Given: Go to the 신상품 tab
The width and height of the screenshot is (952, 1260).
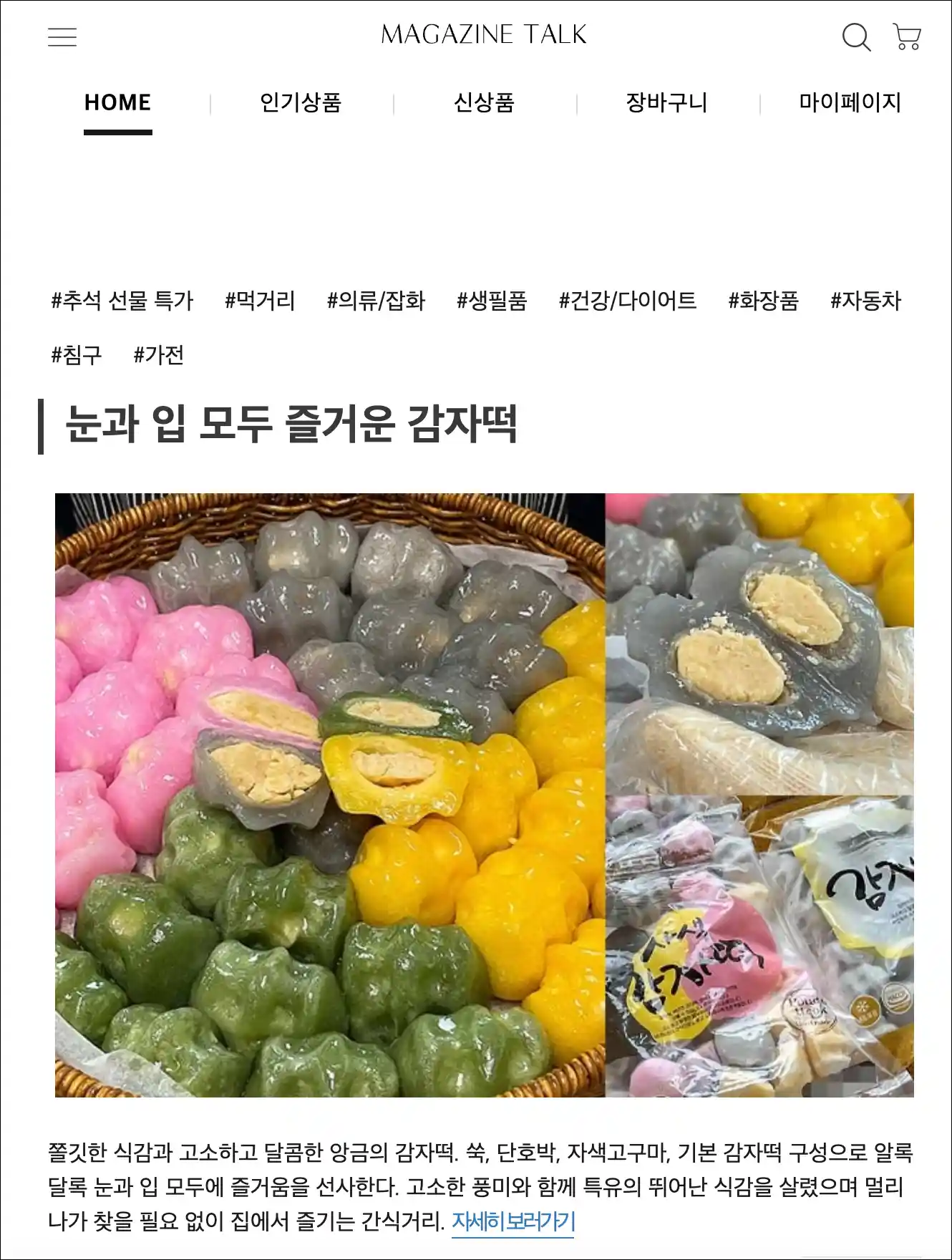Looking at the screenshot, I should (484, 102).
